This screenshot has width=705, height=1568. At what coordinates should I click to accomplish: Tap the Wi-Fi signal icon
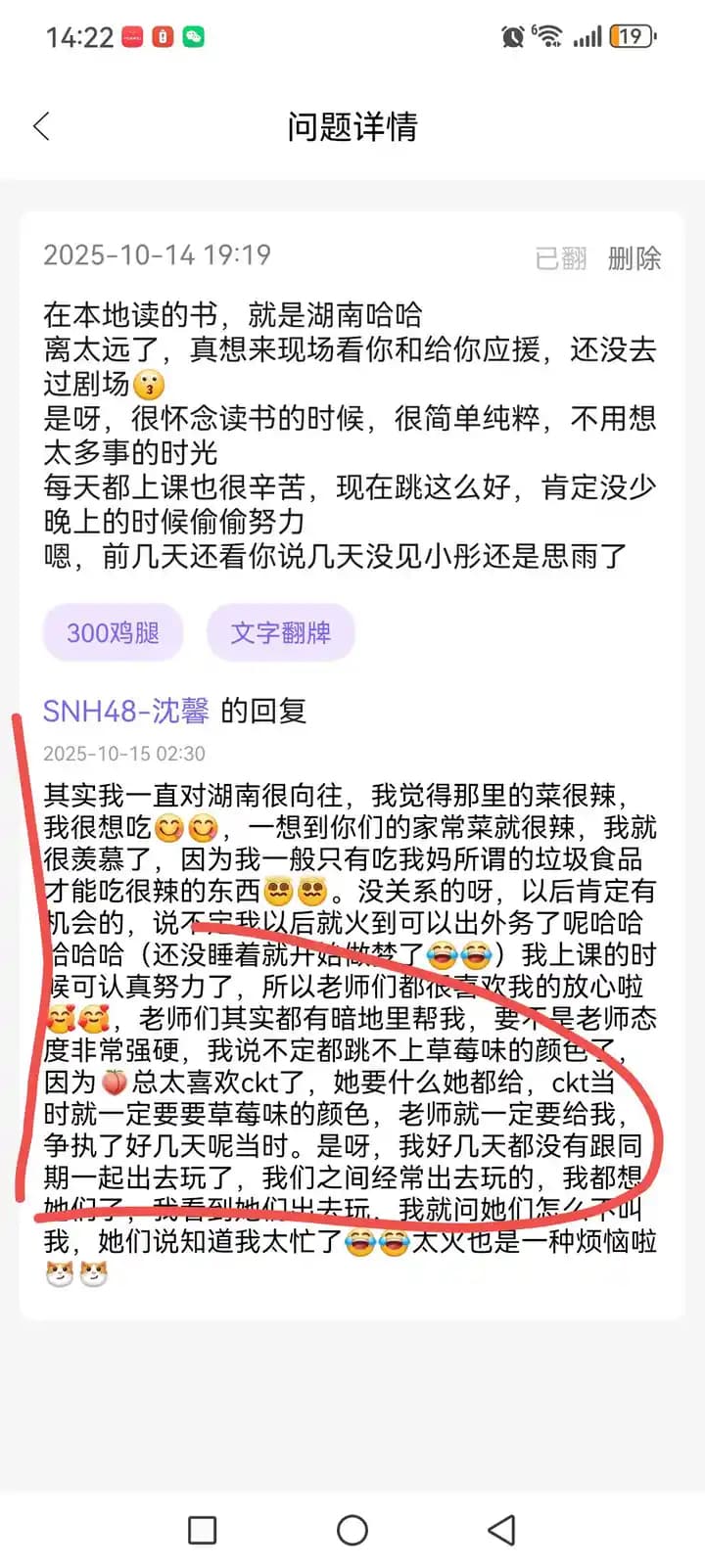[549, 34]
